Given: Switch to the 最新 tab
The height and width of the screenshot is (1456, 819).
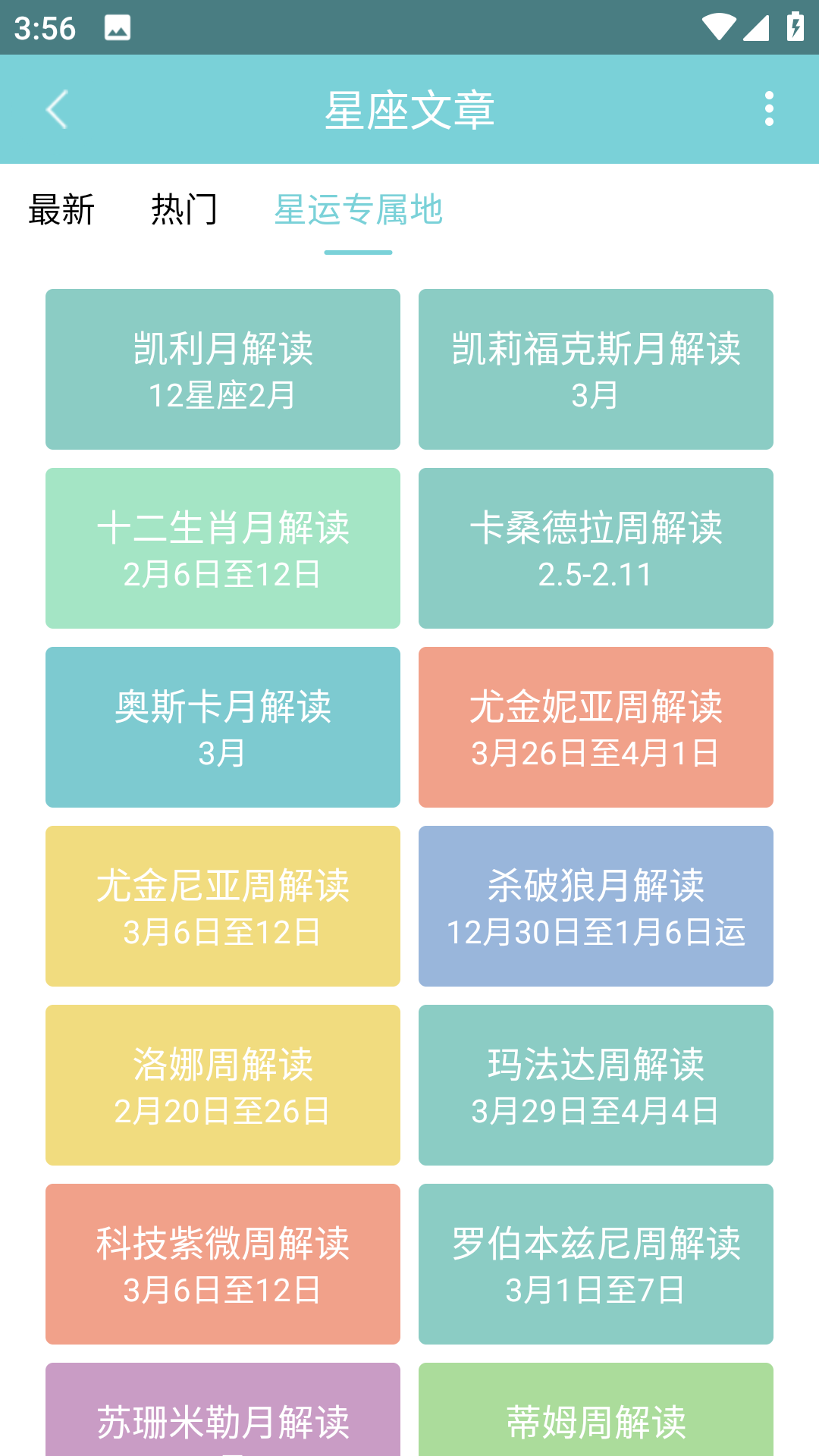Looking at the screenshot, I should pos(61,210).
